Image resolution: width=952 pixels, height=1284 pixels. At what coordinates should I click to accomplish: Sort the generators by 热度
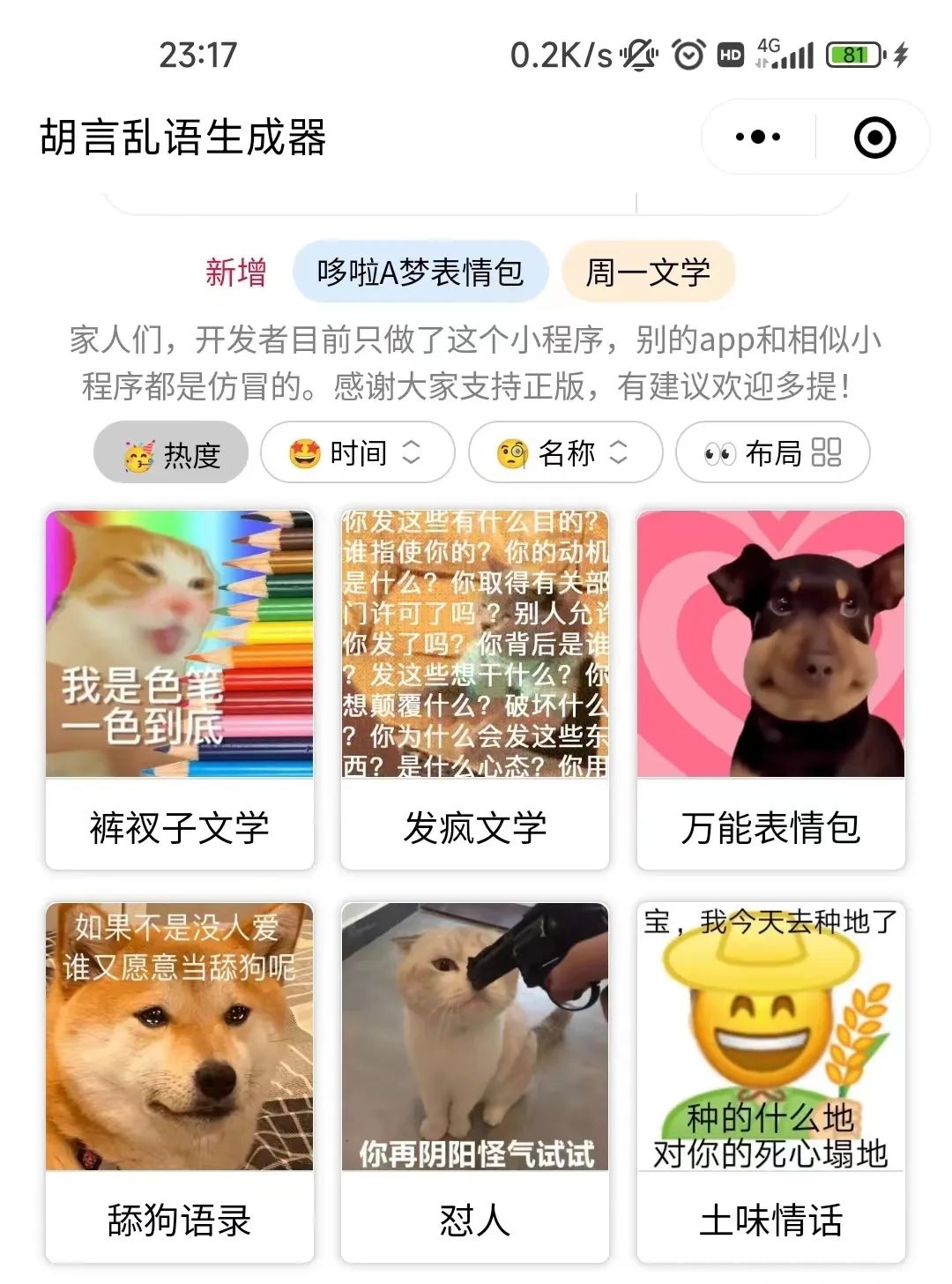pos(171,453)
